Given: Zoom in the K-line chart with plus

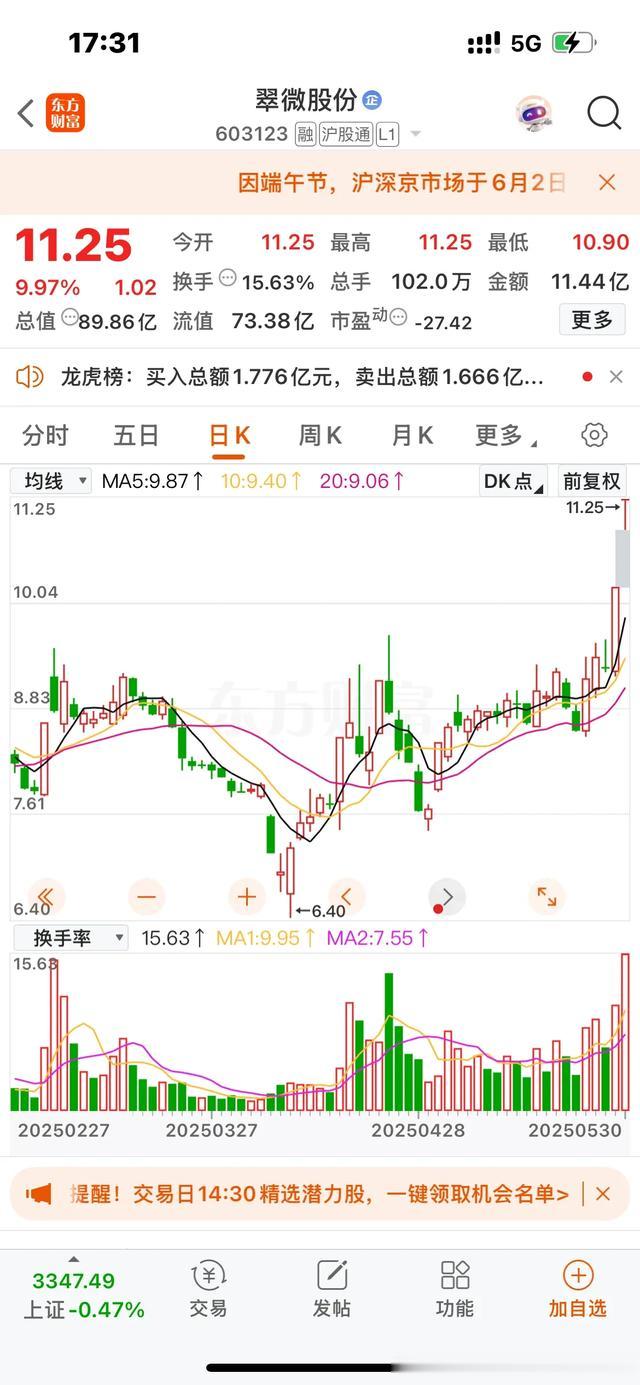Looking at the screenshot, I should point(247,897).
